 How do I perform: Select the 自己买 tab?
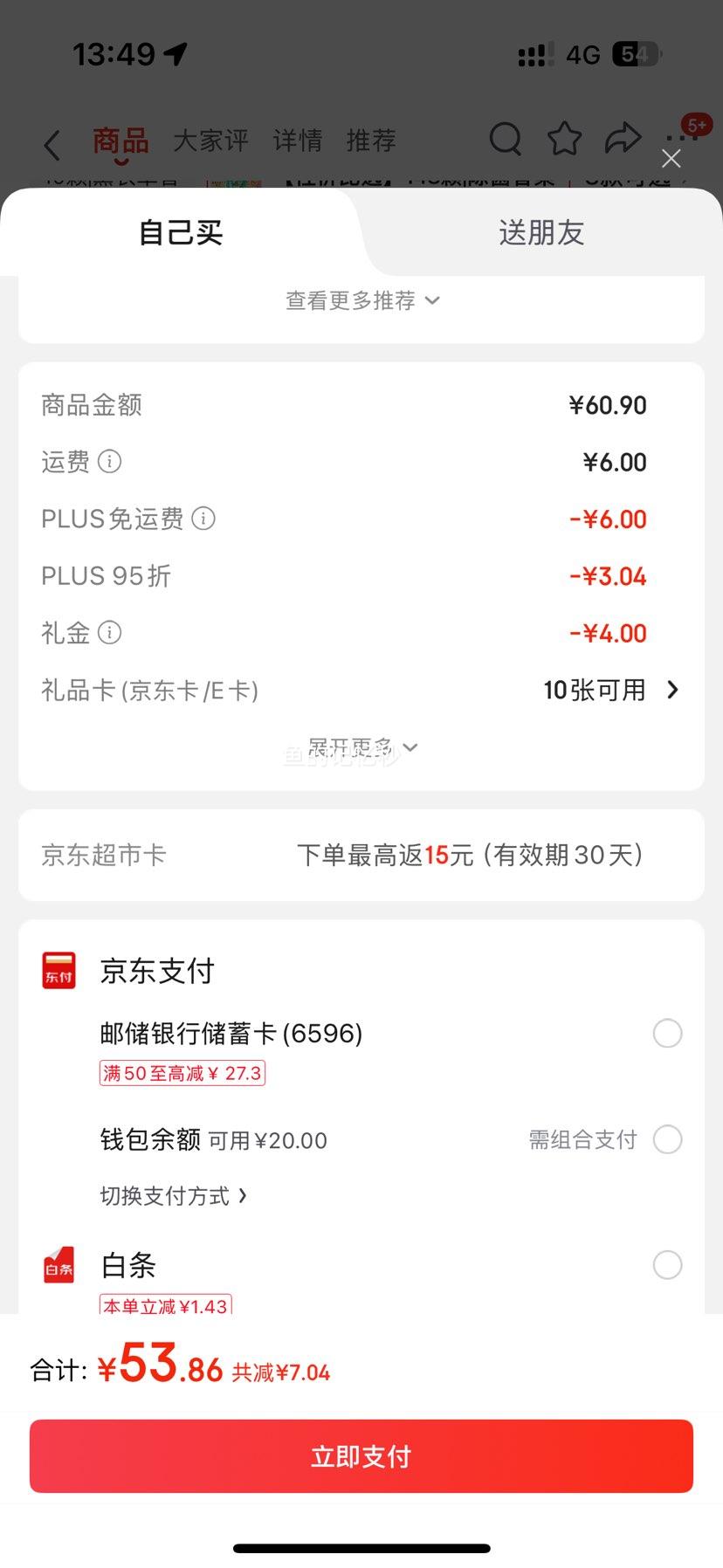point(181,232)
